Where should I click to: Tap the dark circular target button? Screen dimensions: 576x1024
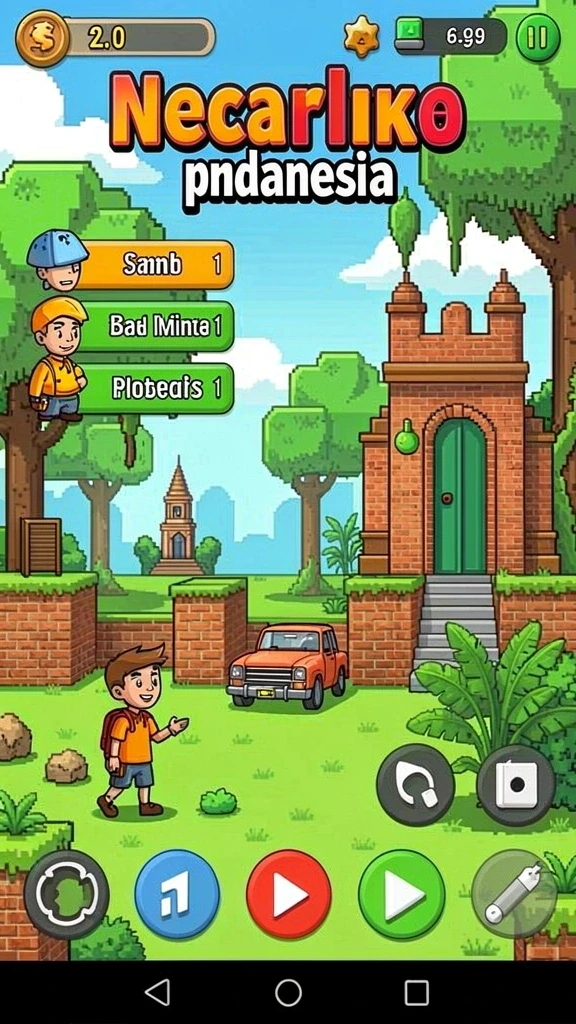click(66, 894)
